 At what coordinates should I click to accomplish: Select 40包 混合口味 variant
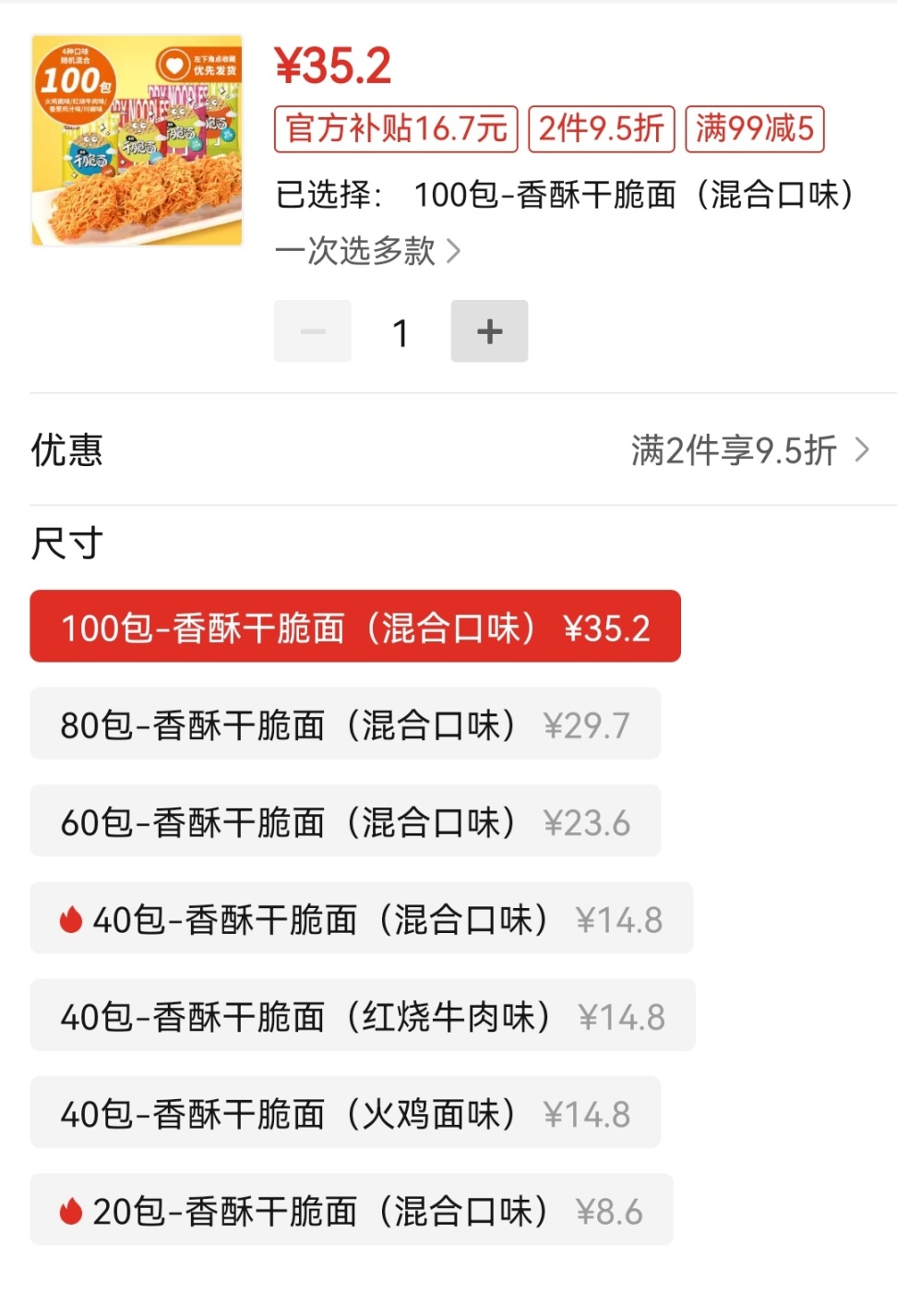(361, 918)
